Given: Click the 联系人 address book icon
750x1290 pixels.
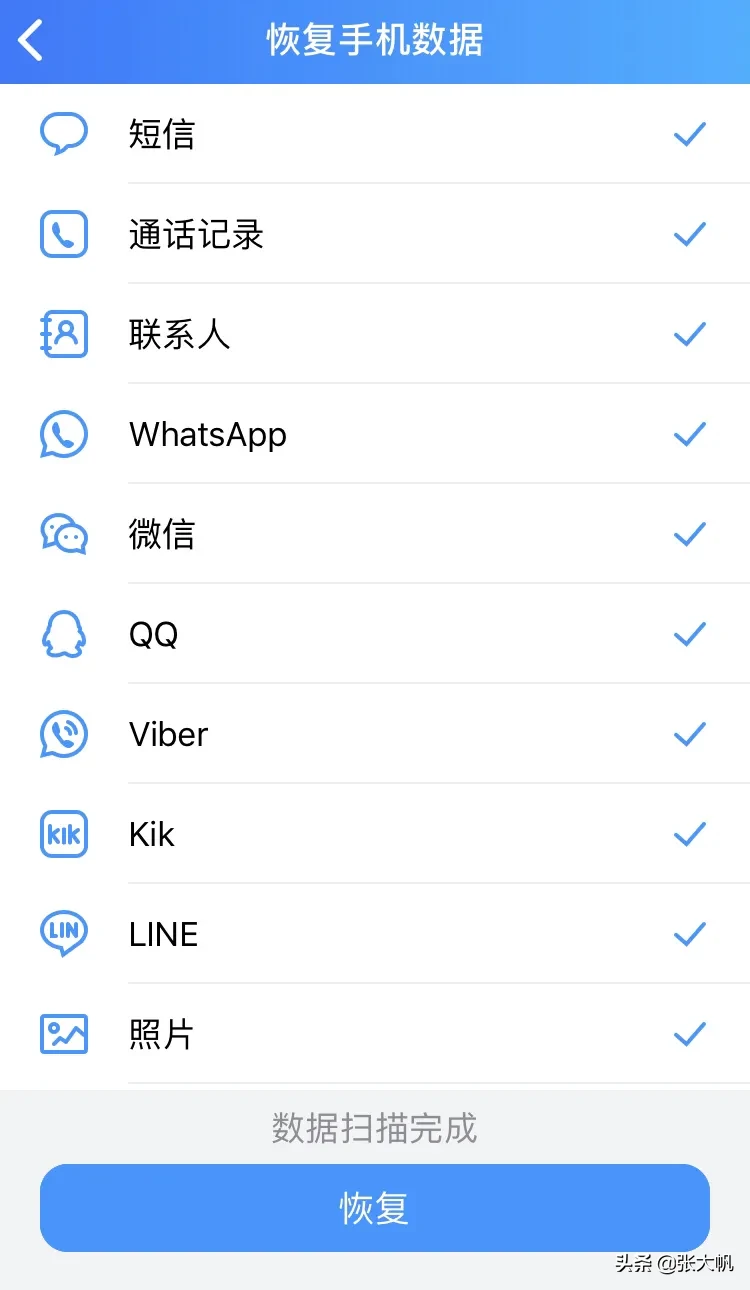Looking at the screenshot, I should pos(63,334).
